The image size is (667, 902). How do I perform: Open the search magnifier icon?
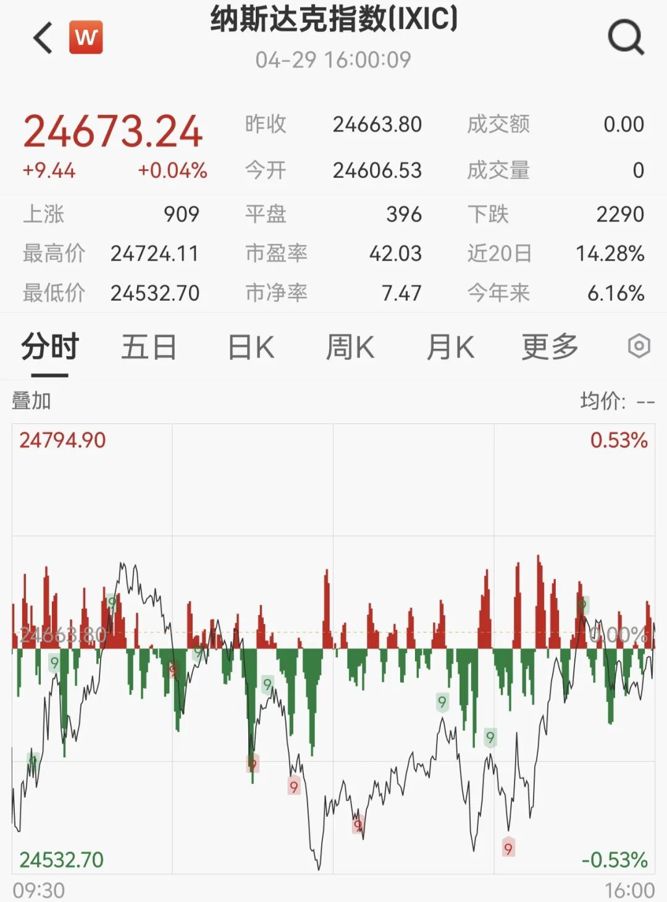click(626, 38)
